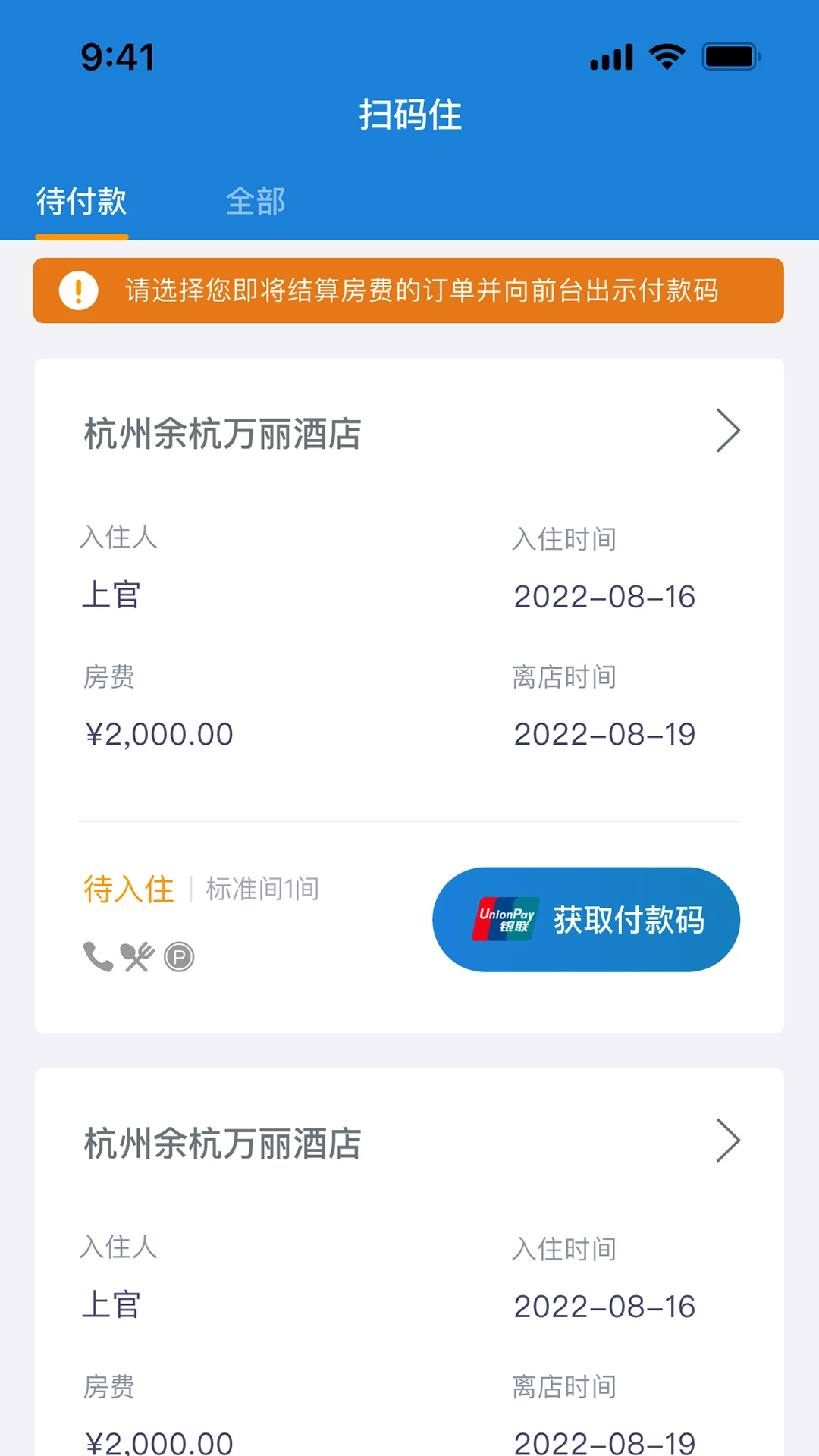This screenshot has height=1456, width=819.
Task: Switch to the 全部 tab
Action: (x=256, y=202)
